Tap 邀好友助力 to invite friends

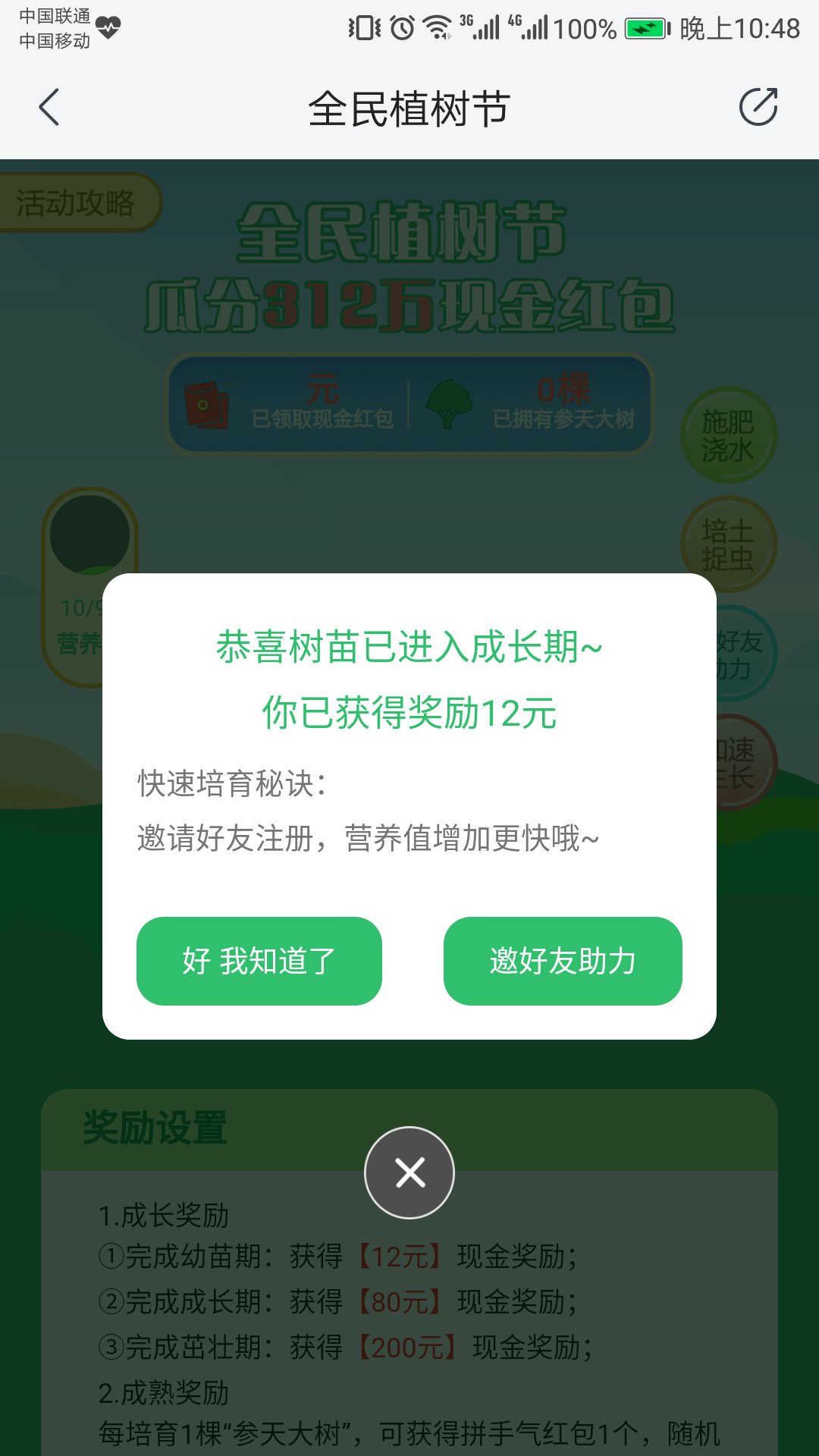coord(563,961)
